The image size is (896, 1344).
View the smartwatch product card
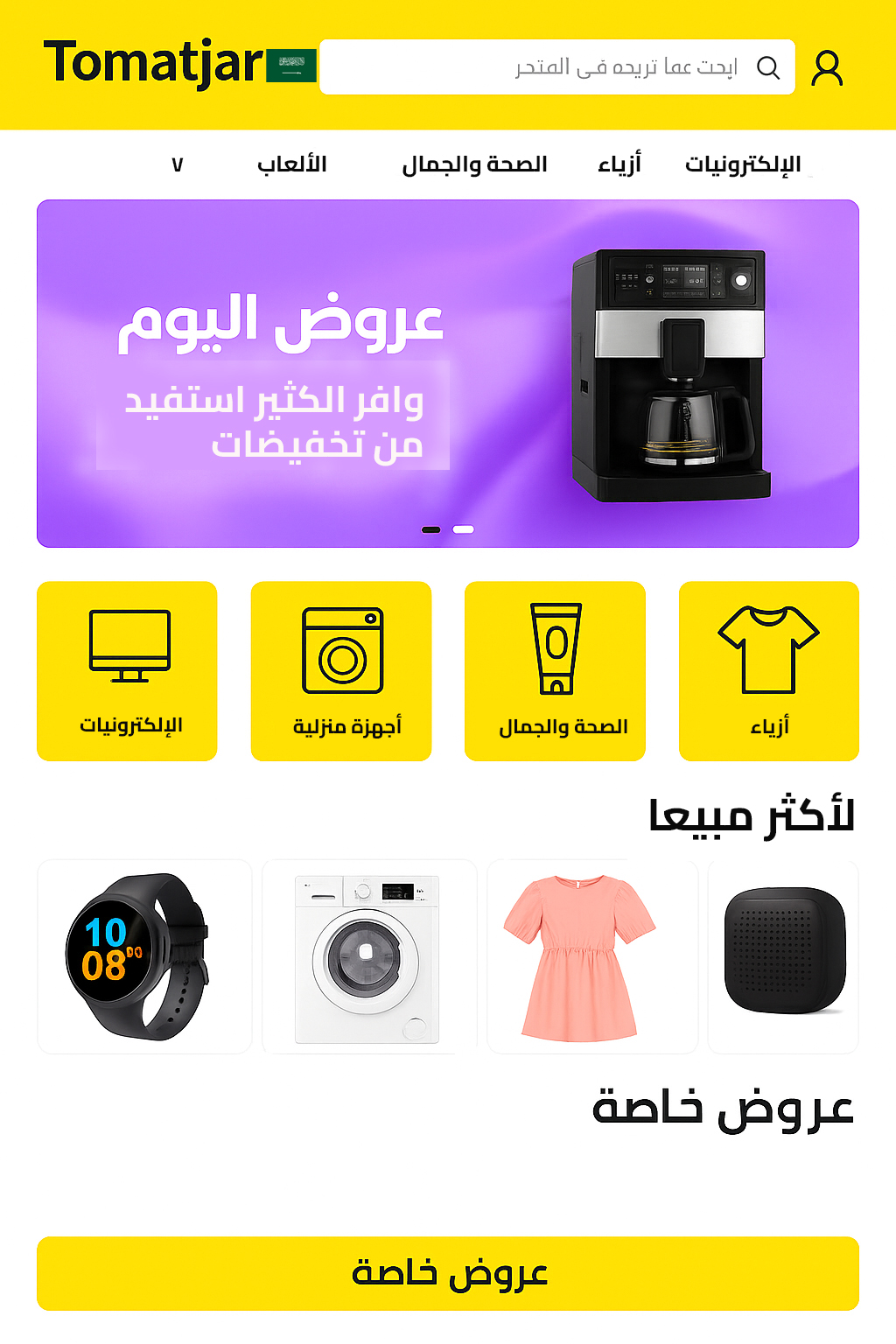(144, 956)
